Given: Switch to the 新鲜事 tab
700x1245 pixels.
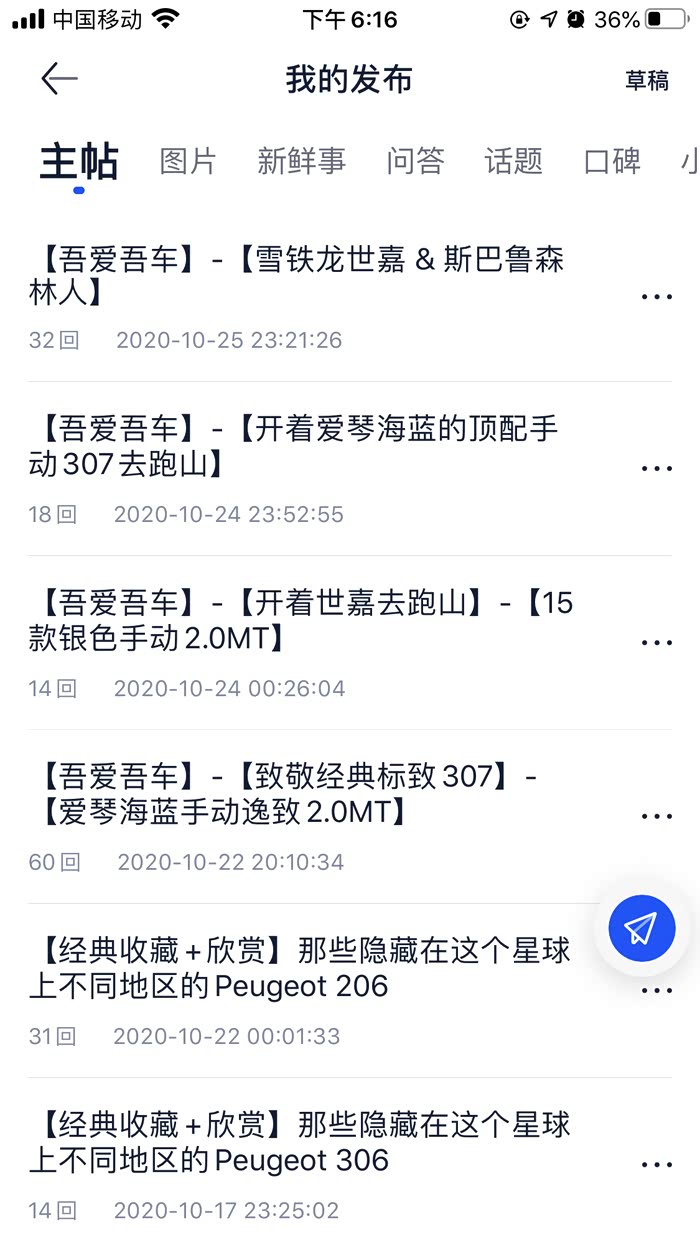Looking at the screenshot, I should [301, 161].
